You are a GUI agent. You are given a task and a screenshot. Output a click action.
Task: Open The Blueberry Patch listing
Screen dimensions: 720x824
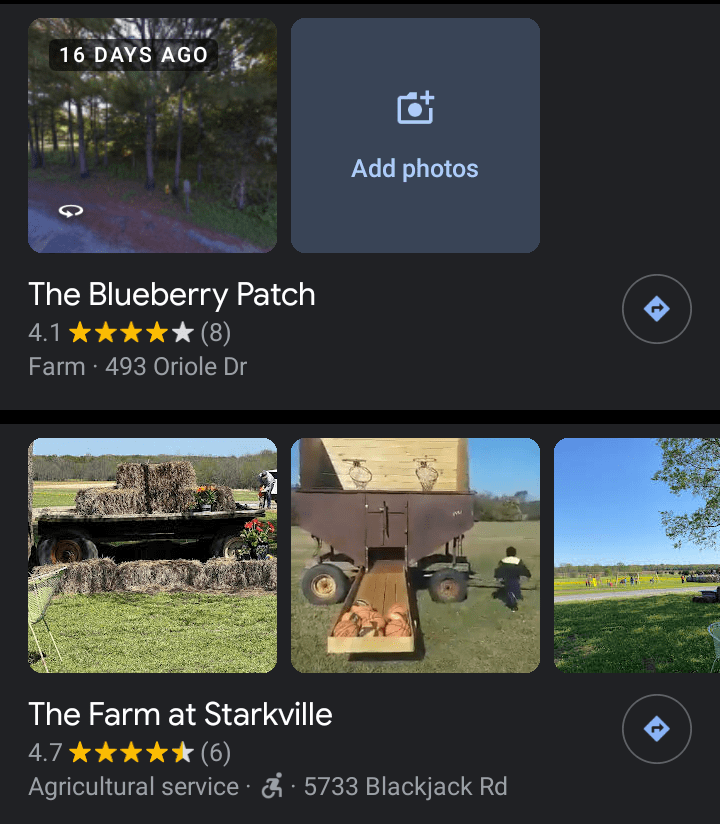(x=172, y=295)
